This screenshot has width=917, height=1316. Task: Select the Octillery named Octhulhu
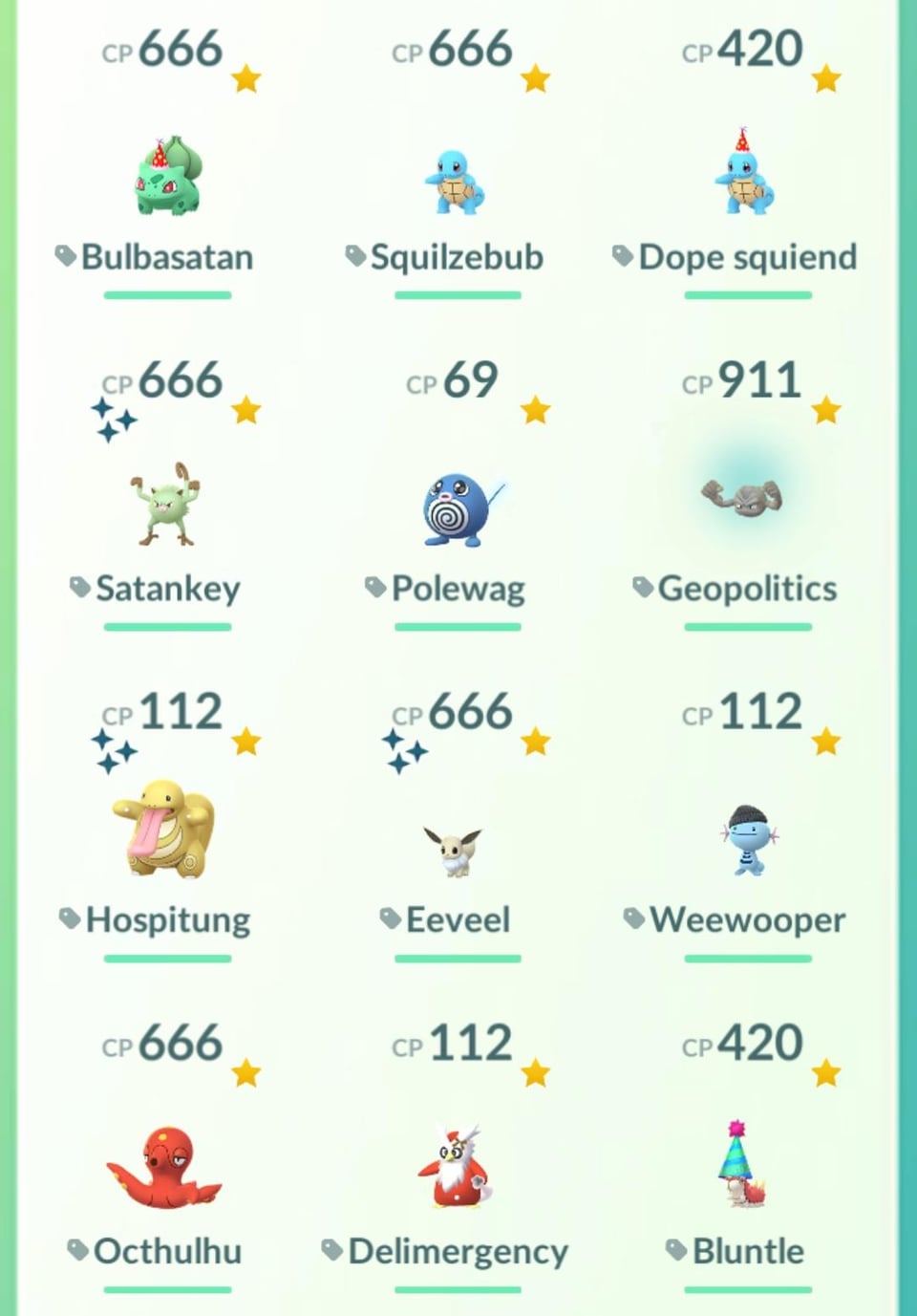(x=166, y=1170)
